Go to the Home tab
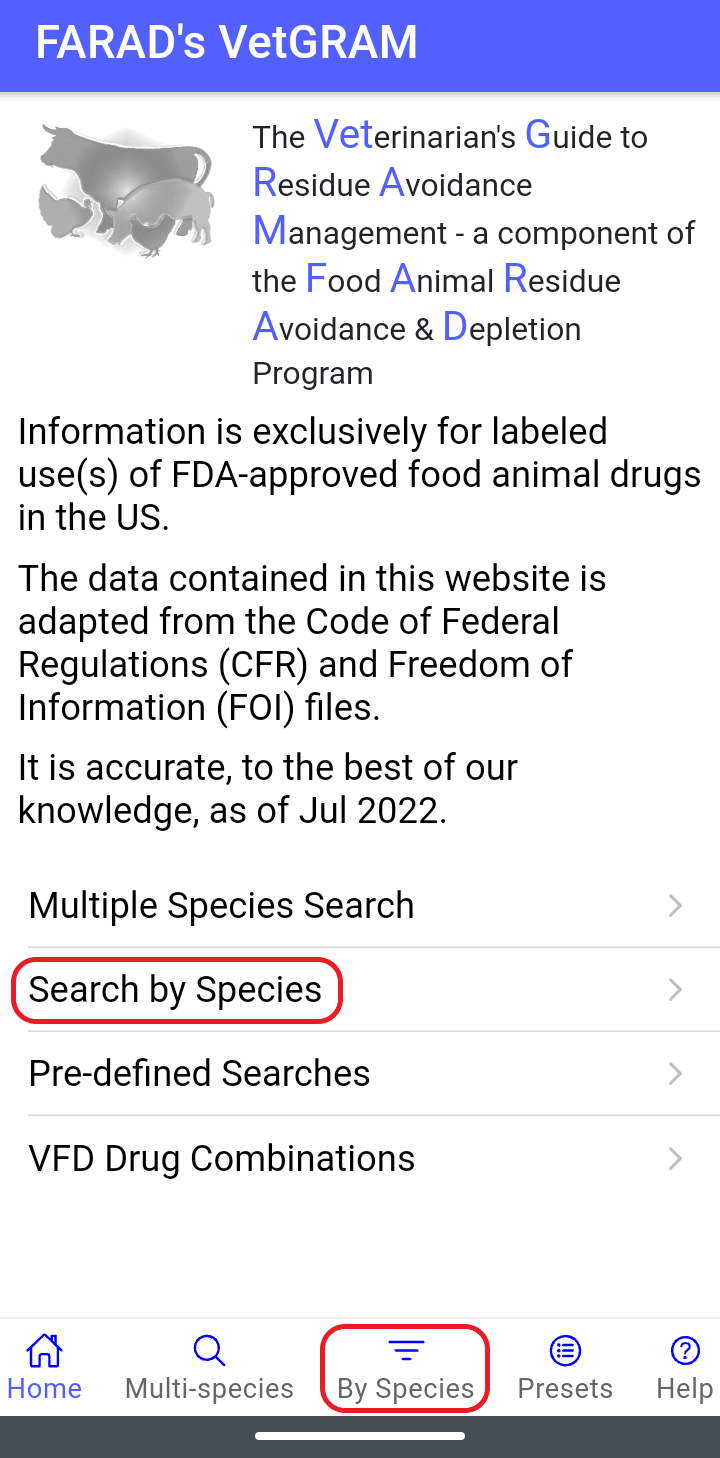720x1458 pixels. point(44,1367)
